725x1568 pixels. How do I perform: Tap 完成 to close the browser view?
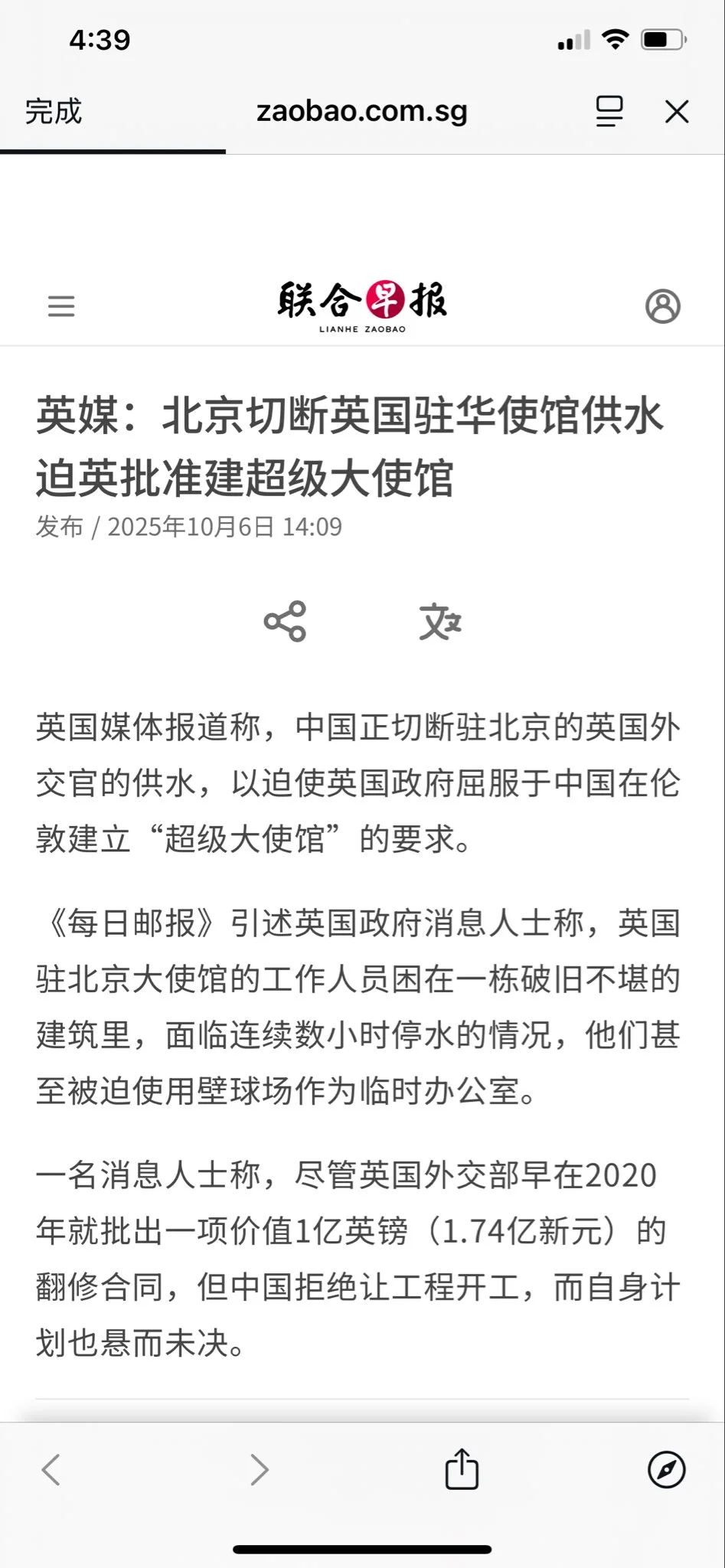click(x=53, y=112)
